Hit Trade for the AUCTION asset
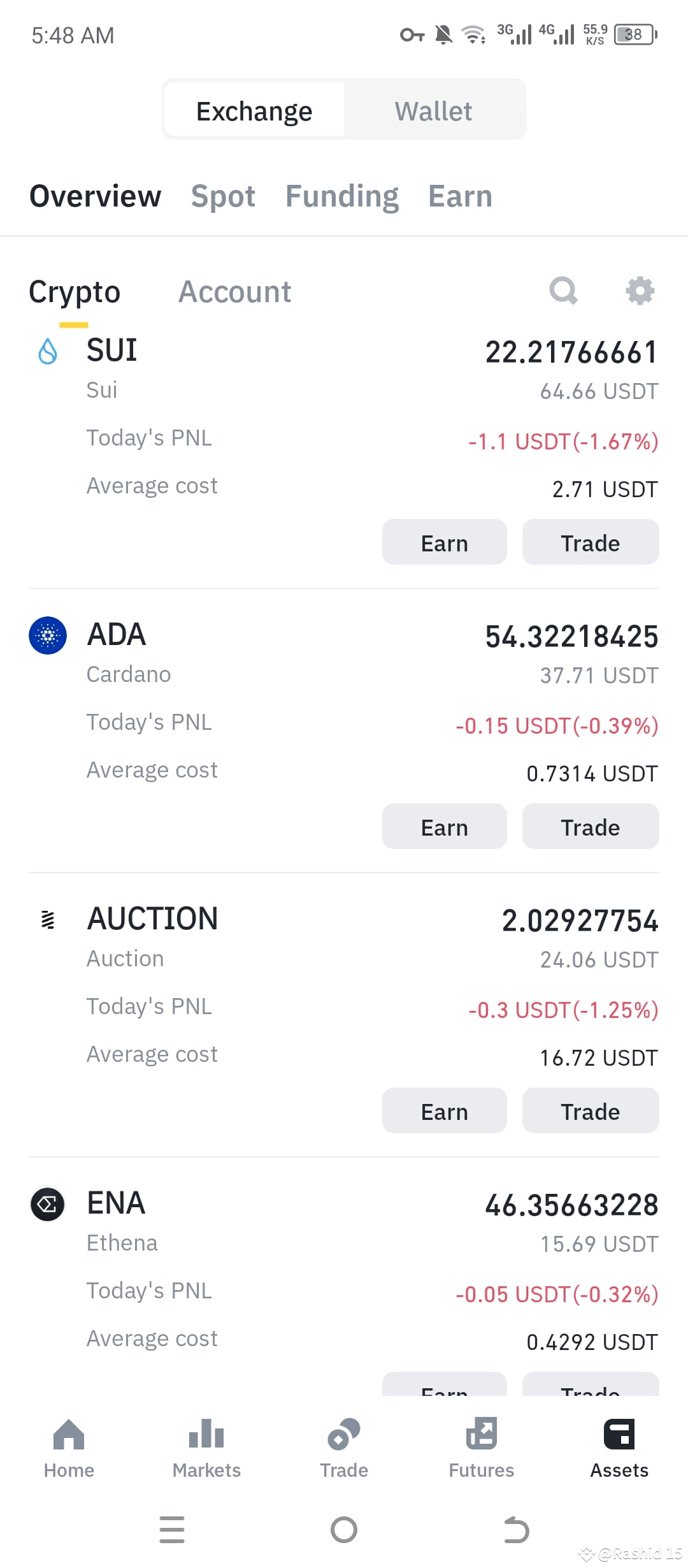The height and width of the screenshot is (1568, 688). pyautogui.click(x=591, y=1111)
